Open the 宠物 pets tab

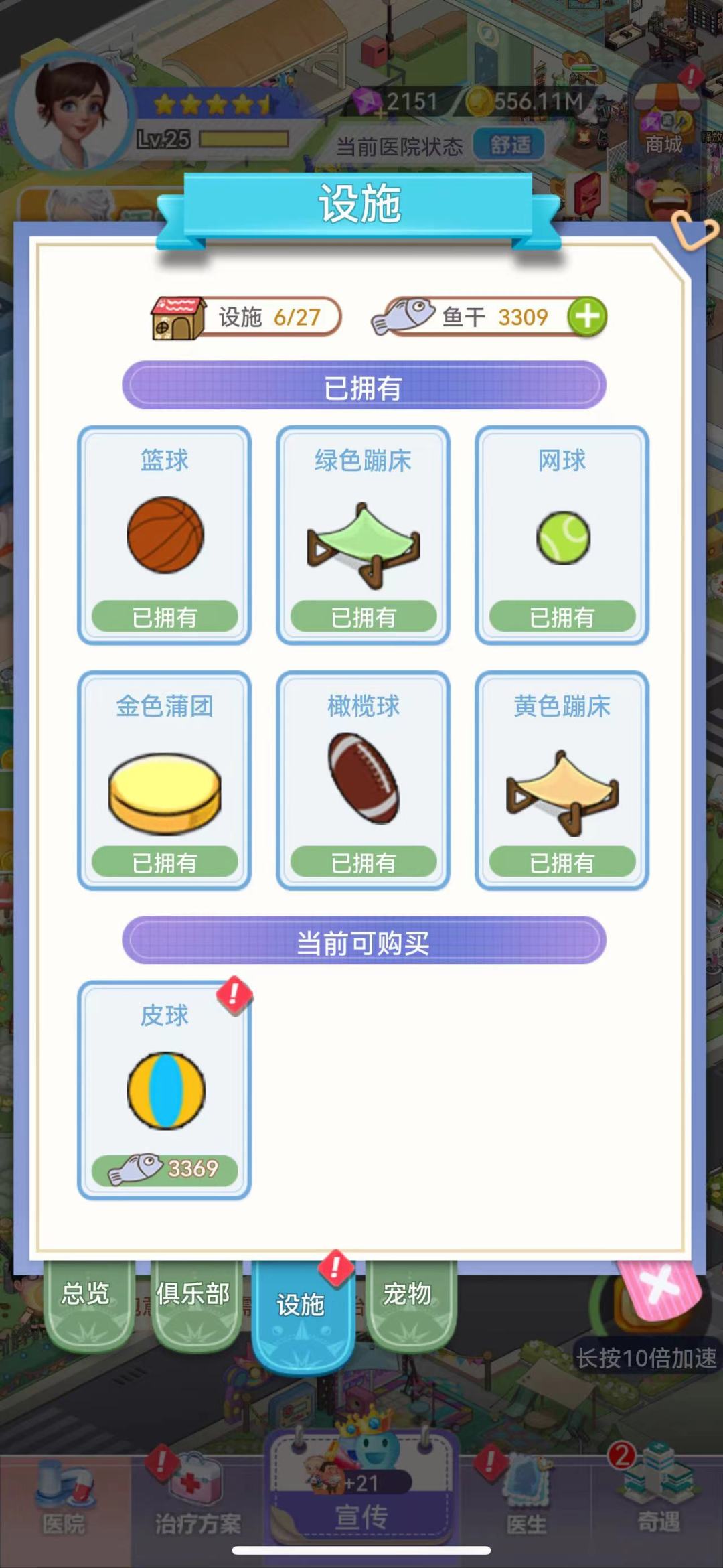point(406,1295)
